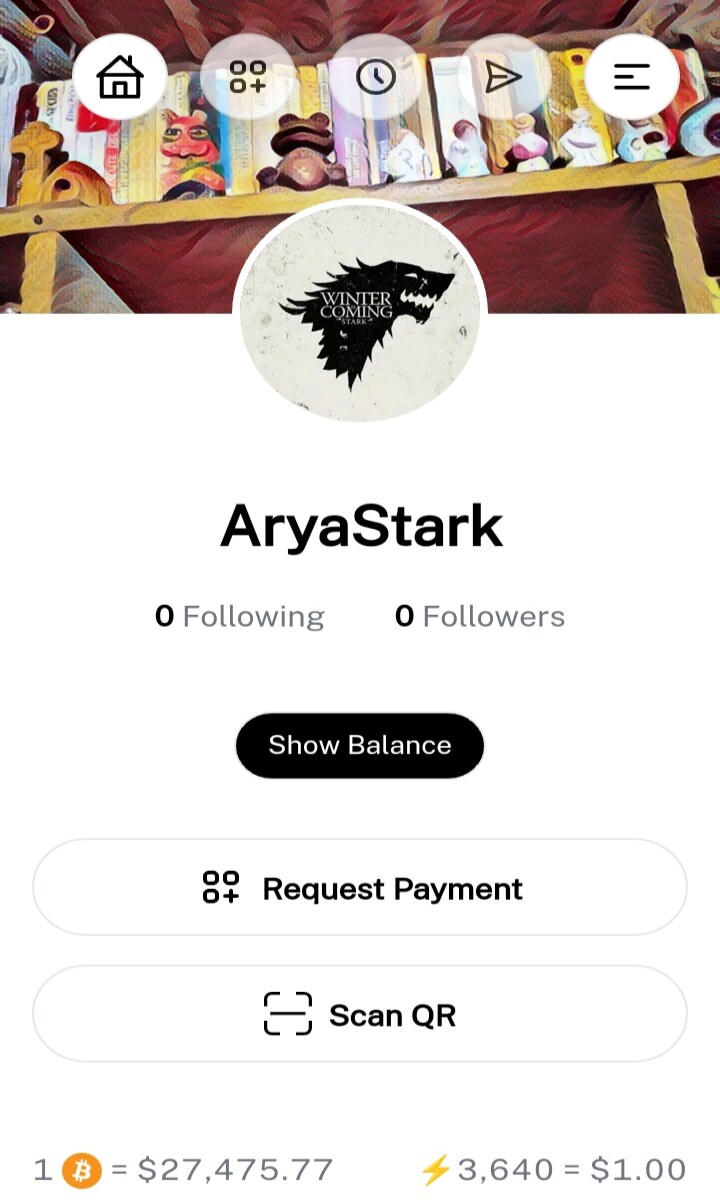
Task: Select Request Payment
Action: pyautogui.click(x=360, y=888)
